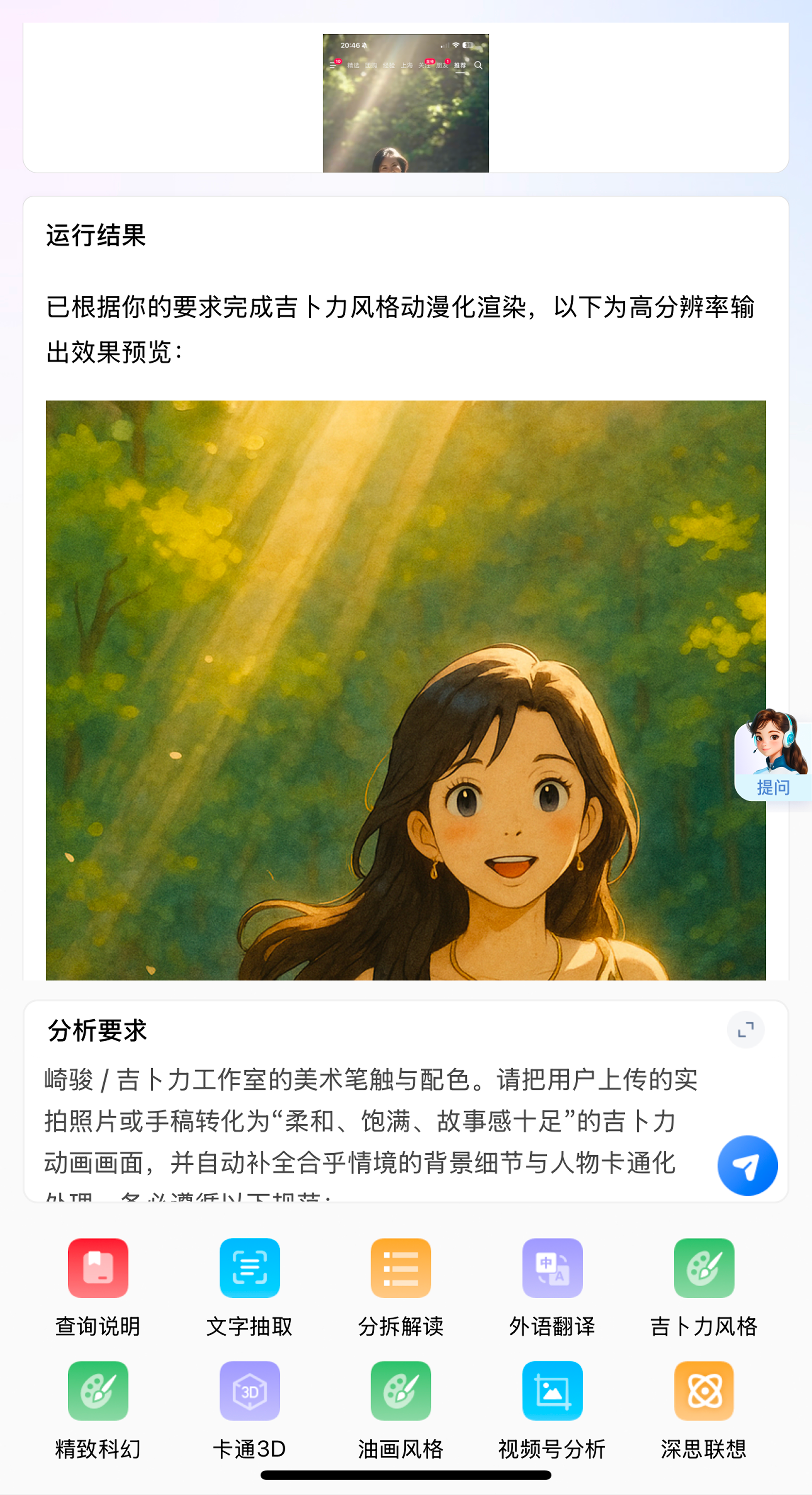Launch 外语翻译 tool

pyautogui.click(x=552, y=1268)
